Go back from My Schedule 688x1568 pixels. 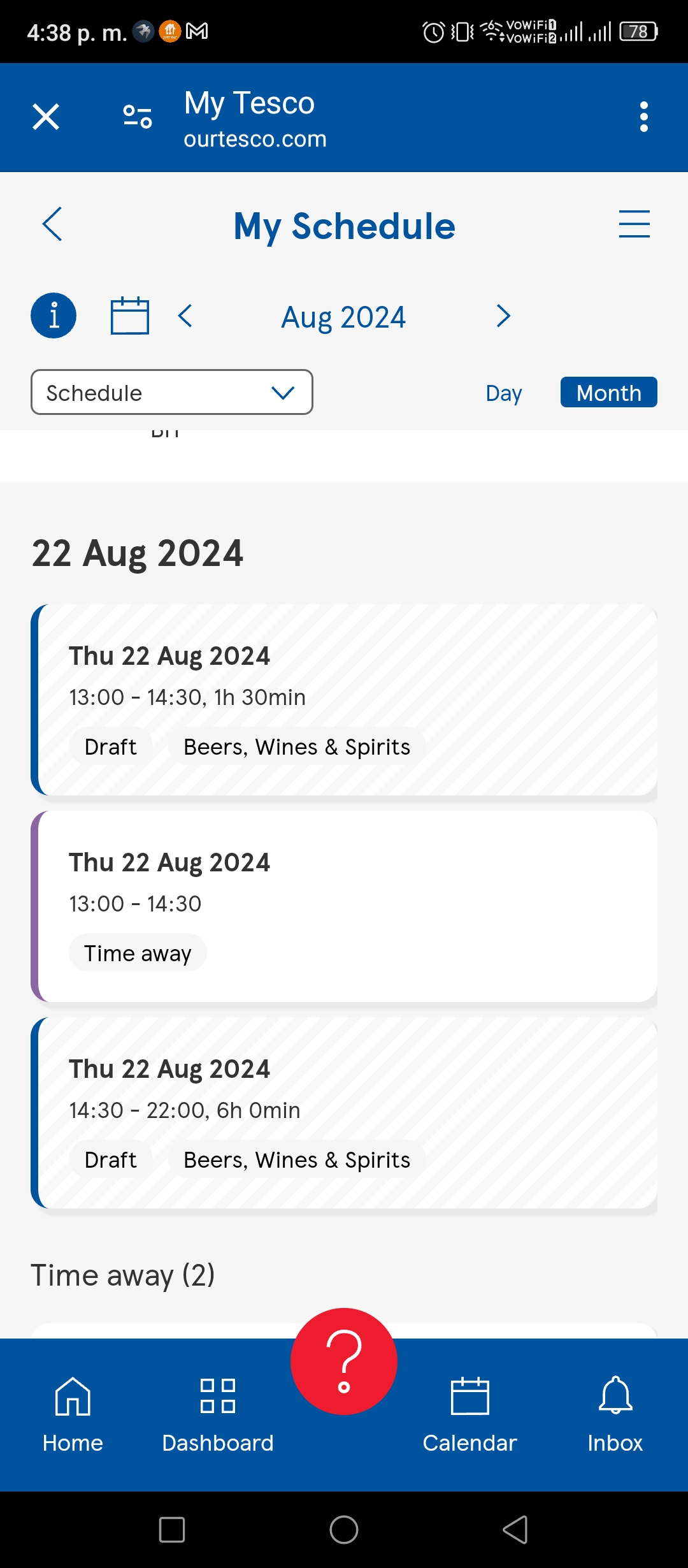(52, 224)
